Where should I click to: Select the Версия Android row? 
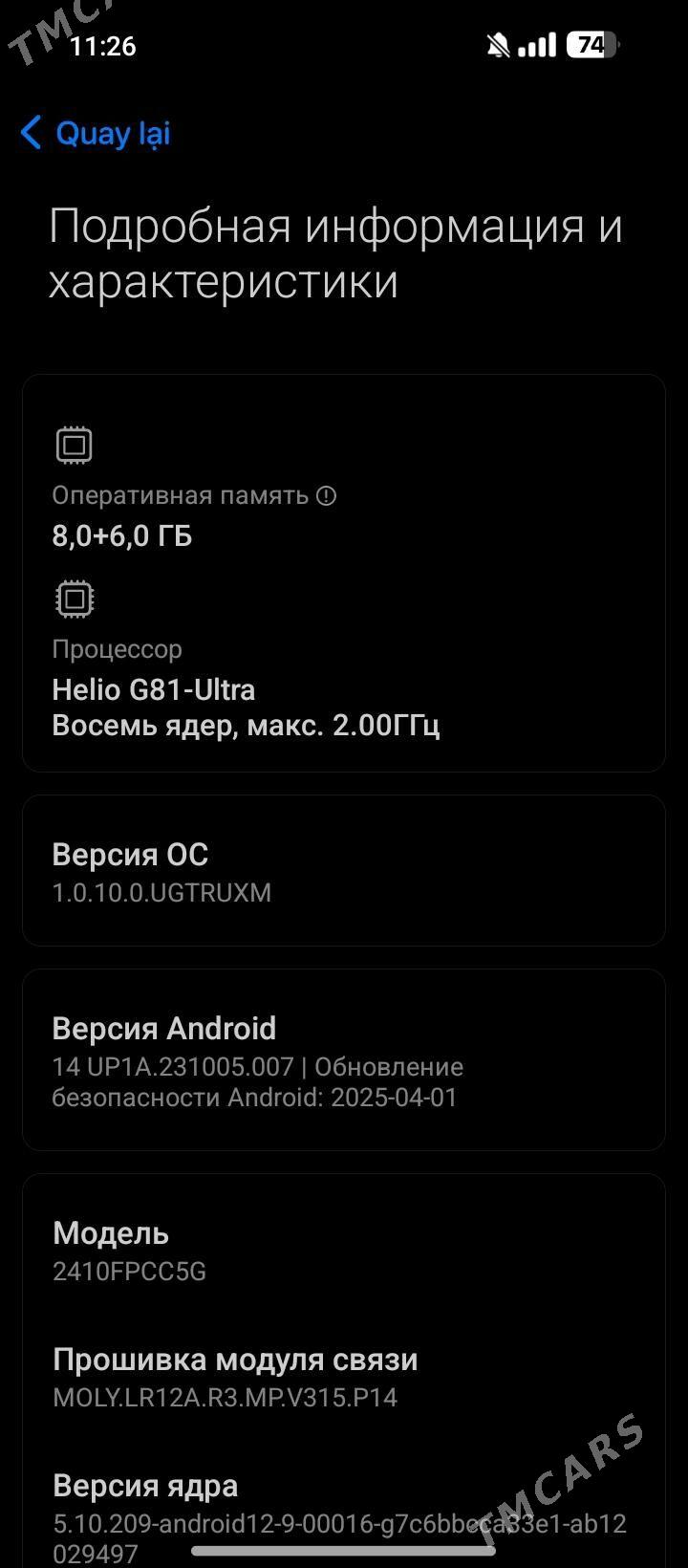coord(343,1059)
